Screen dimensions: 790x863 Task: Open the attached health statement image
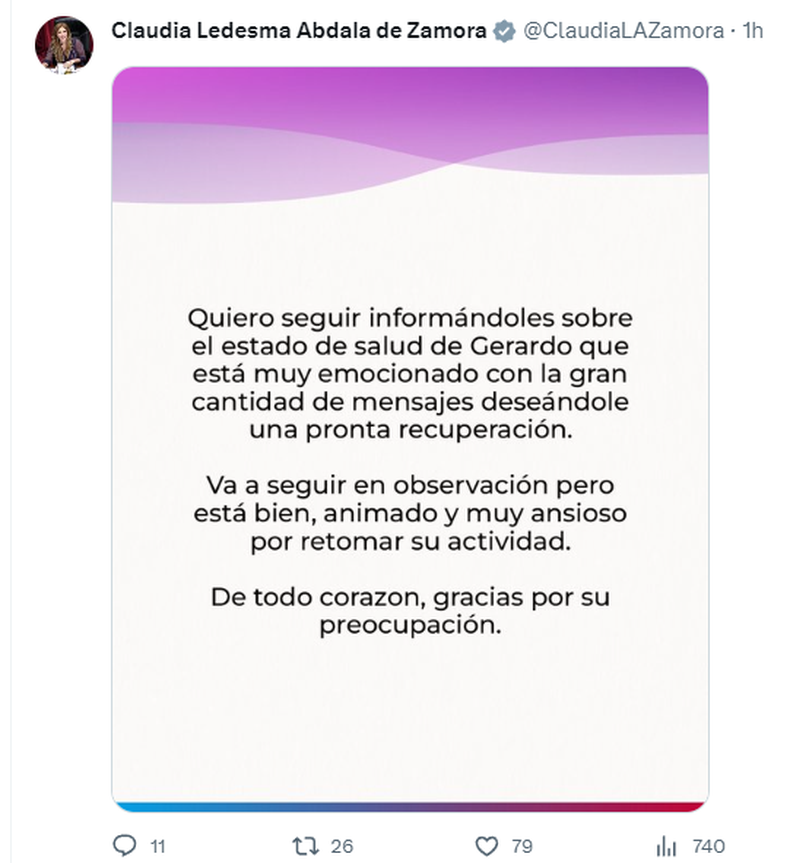410,439
